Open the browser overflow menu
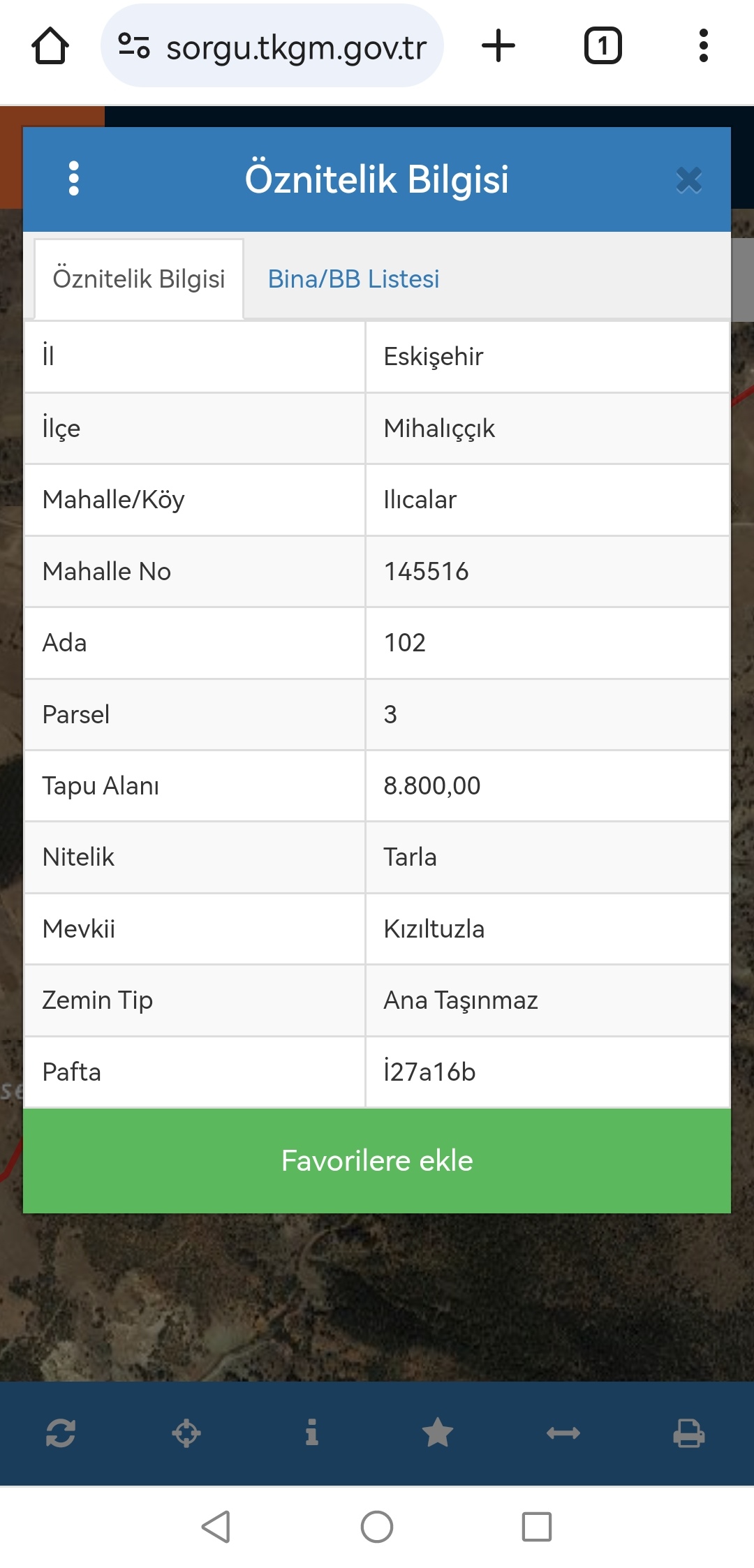 703,46
